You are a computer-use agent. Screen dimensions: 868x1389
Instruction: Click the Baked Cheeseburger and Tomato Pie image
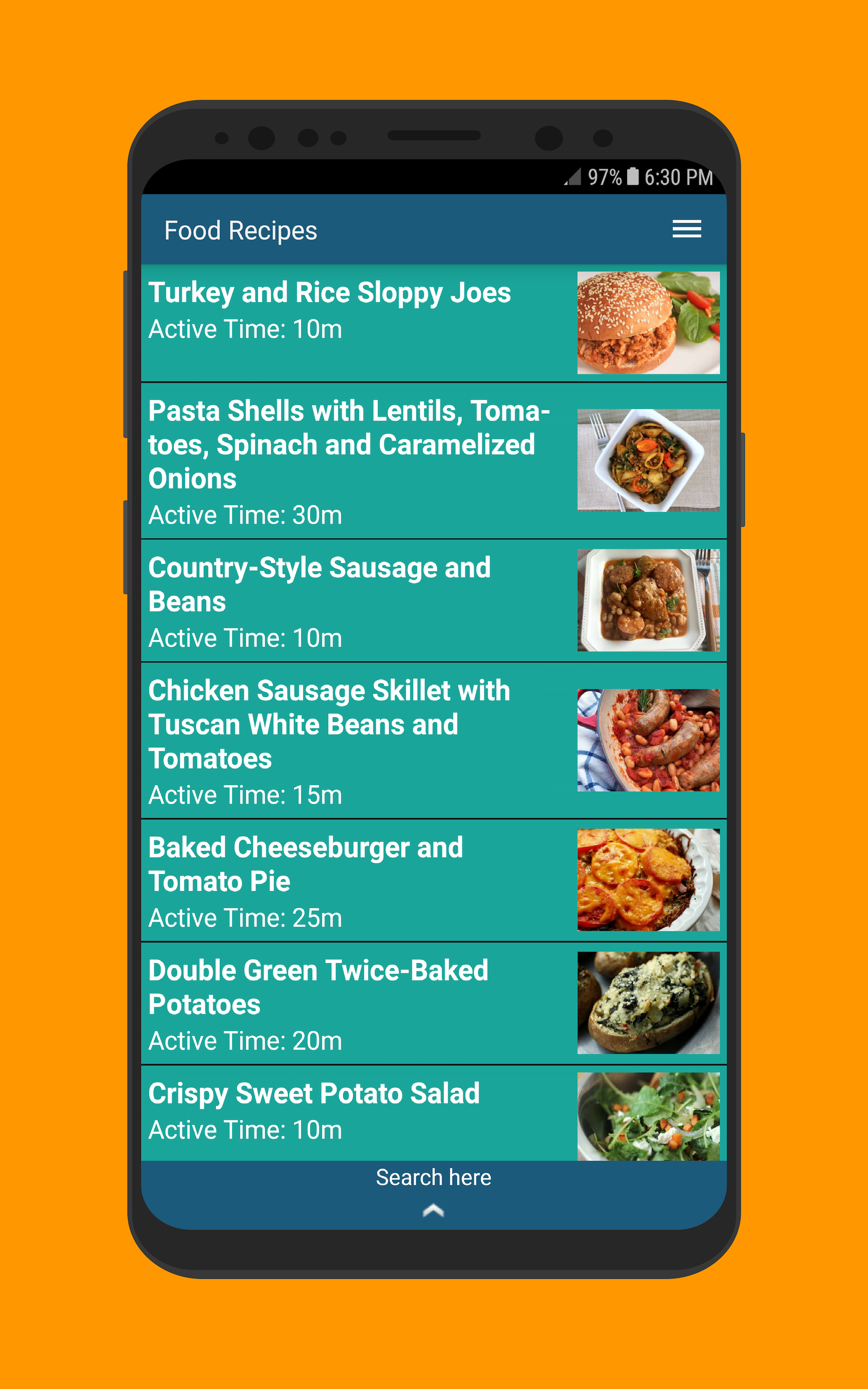point(648,882)
